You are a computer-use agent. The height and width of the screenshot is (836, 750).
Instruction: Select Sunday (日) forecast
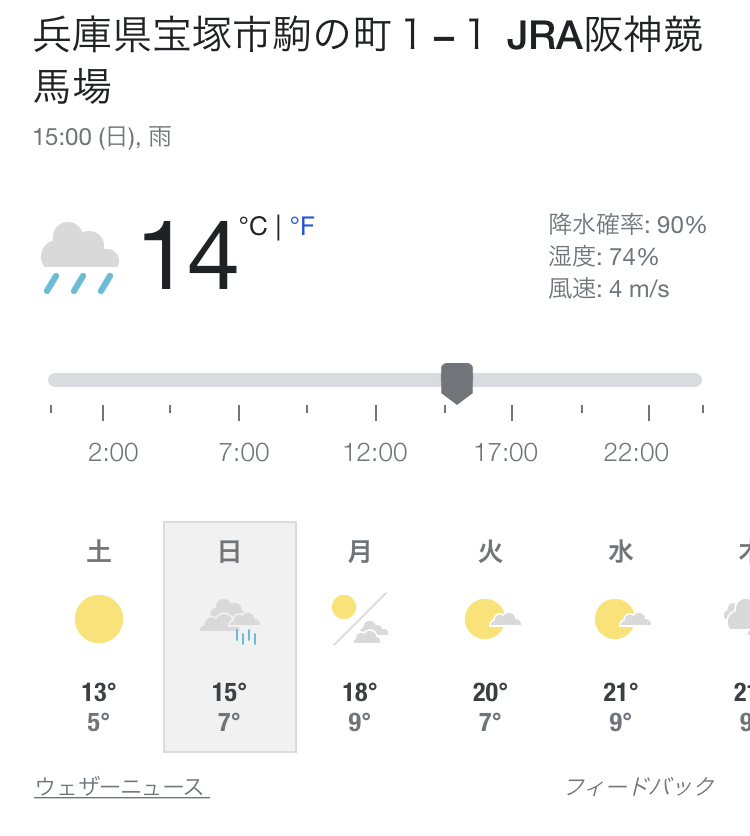click(230, 636)
